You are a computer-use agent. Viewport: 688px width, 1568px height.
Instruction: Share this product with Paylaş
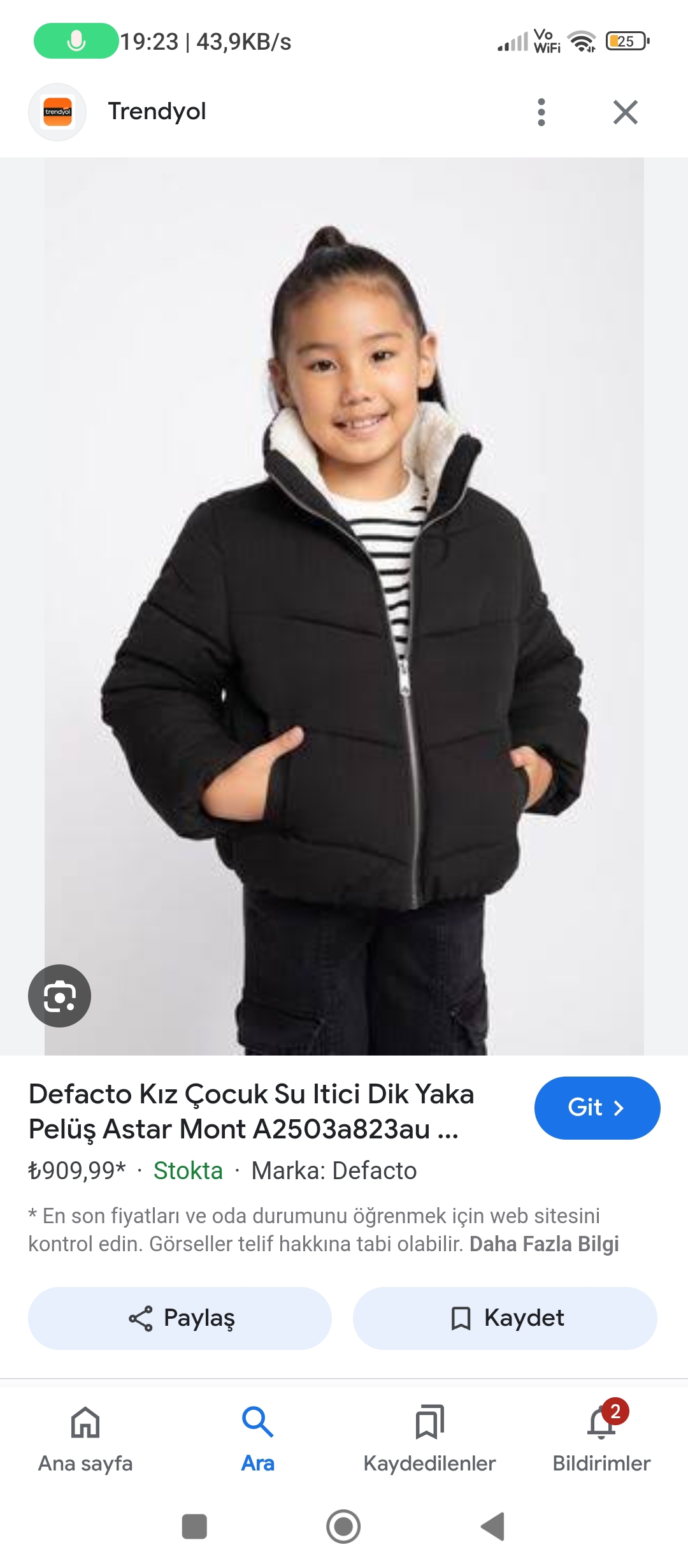180,1318
